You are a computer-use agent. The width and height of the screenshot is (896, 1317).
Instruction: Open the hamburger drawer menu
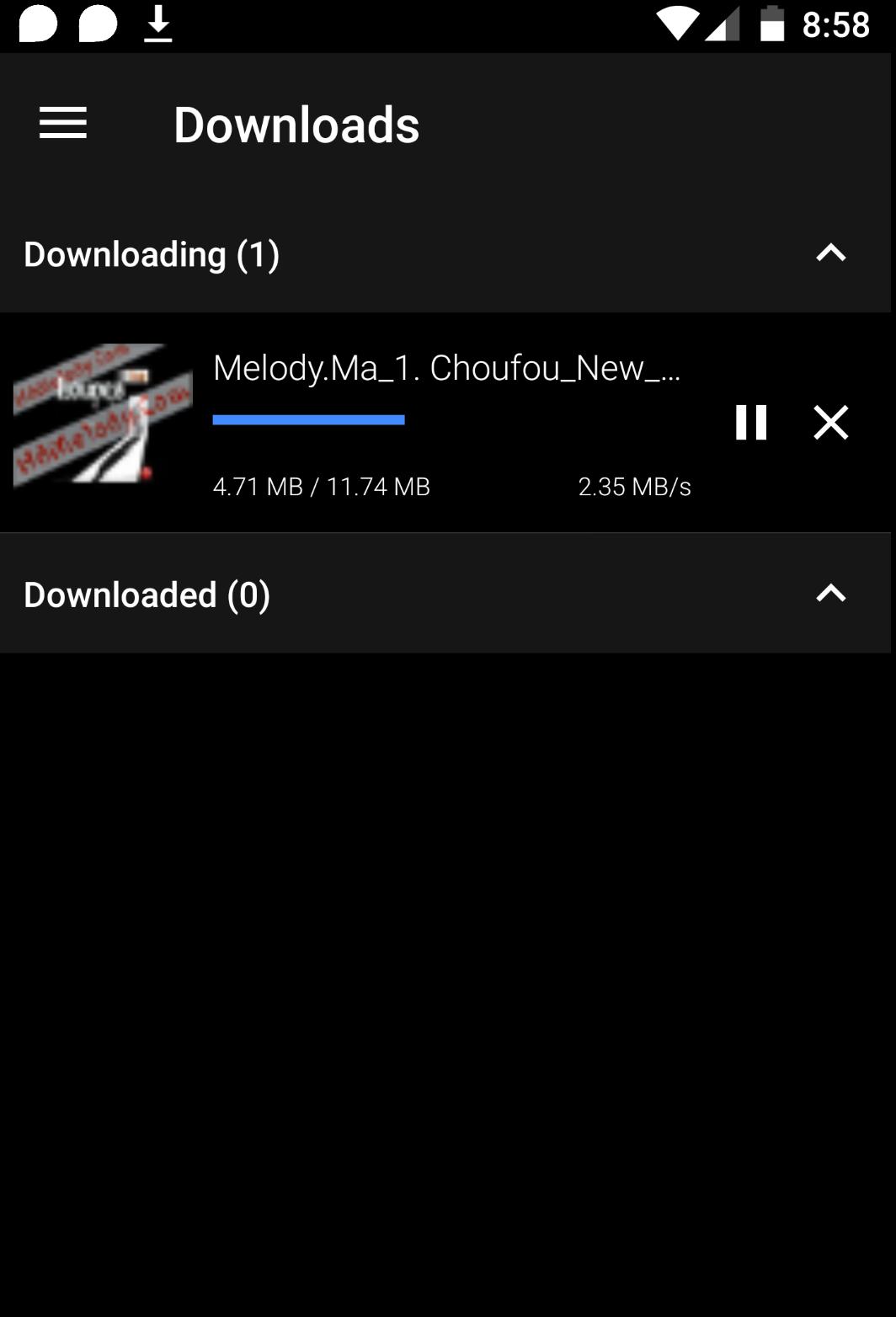[x=63, y=124]
